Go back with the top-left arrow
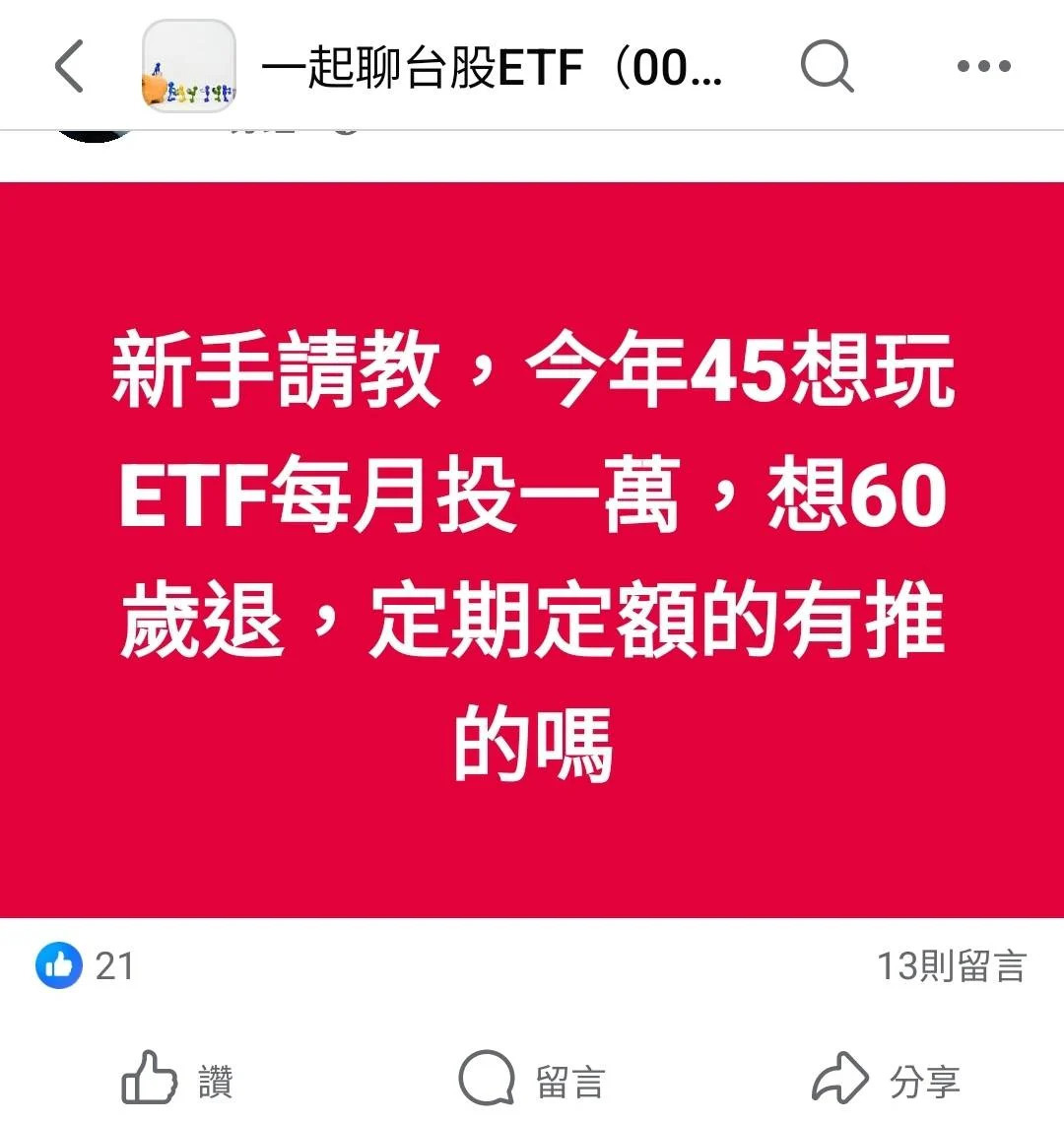 [x=69, y=67]
